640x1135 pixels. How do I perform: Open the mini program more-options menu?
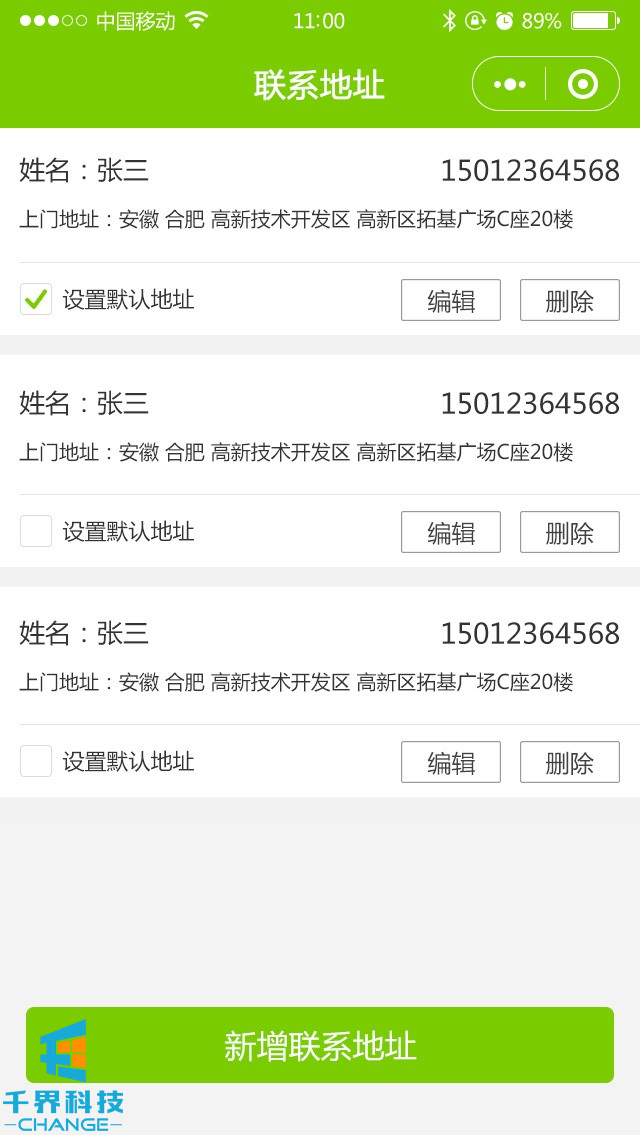pos(510,84)
